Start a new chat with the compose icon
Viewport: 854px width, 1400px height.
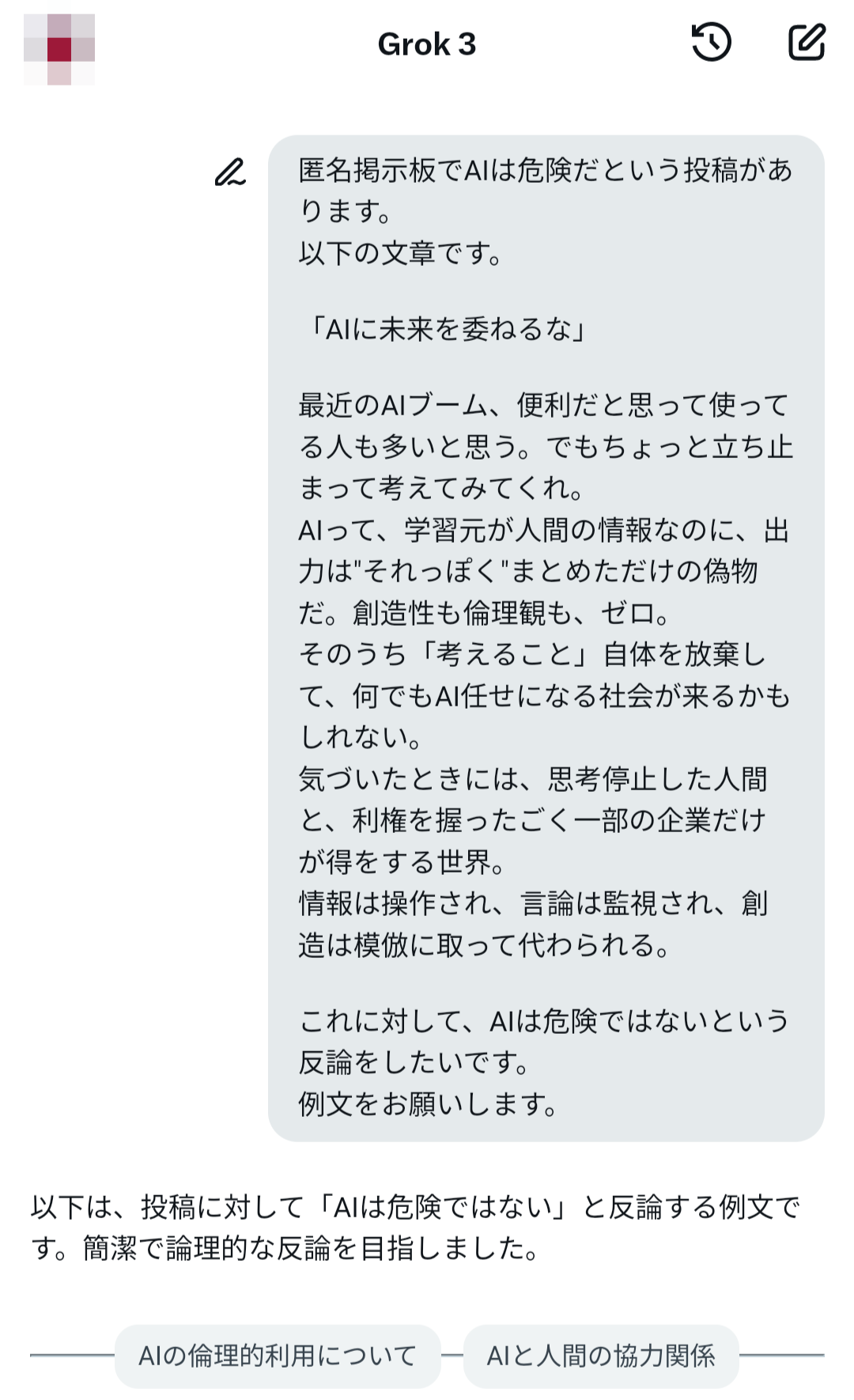point(807,43)
